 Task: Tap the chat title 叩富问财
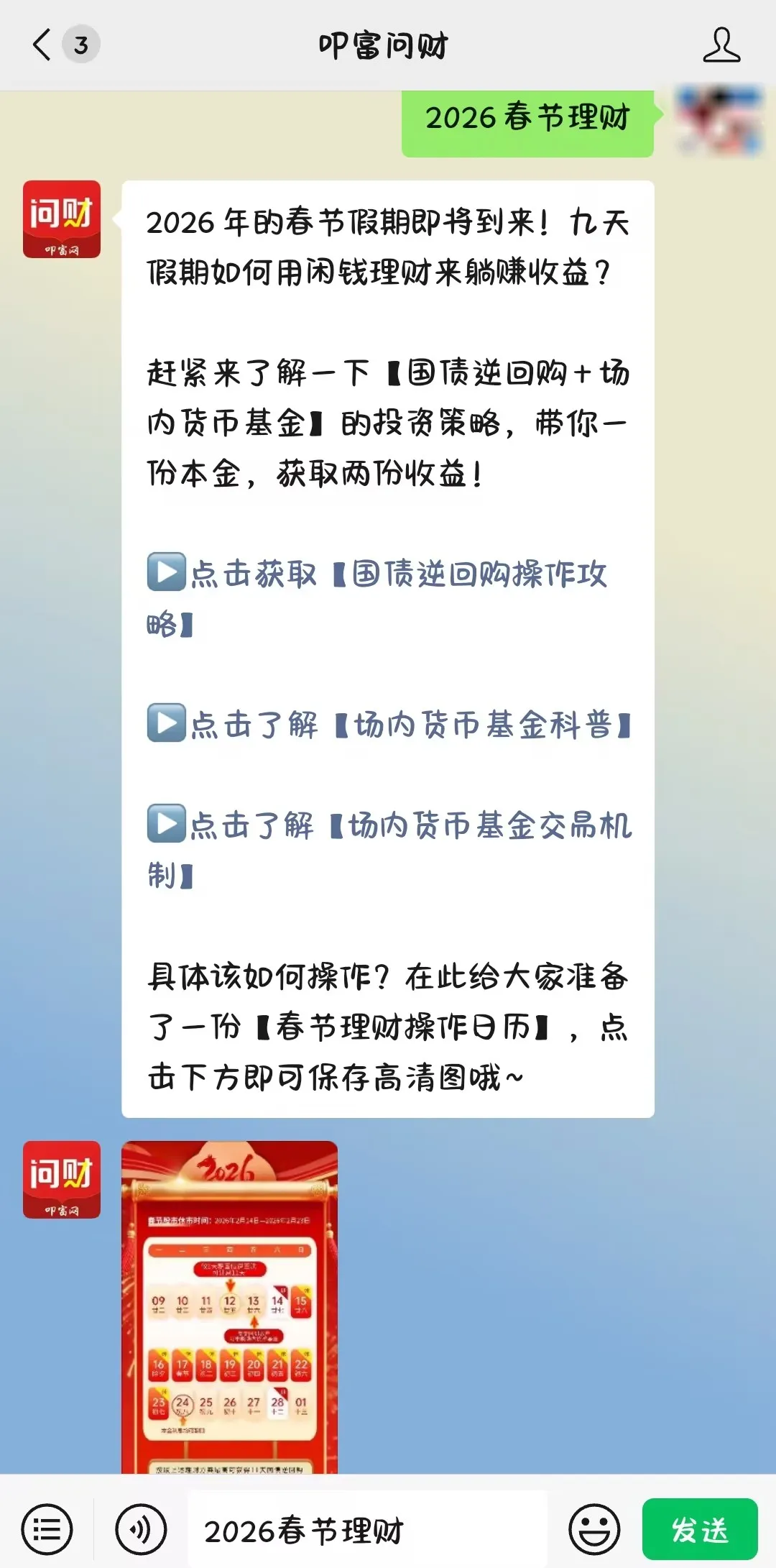(x=387, y=45)
